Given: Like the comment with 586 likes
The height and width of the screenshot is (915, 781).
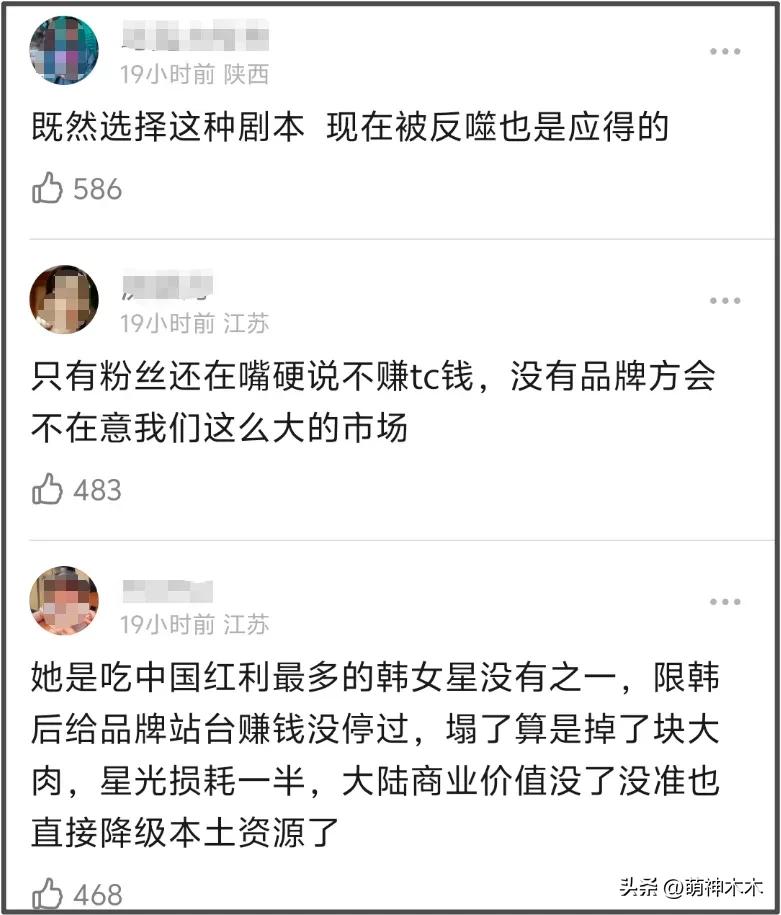Looking at the screenshot, I should tap(48, 188).
